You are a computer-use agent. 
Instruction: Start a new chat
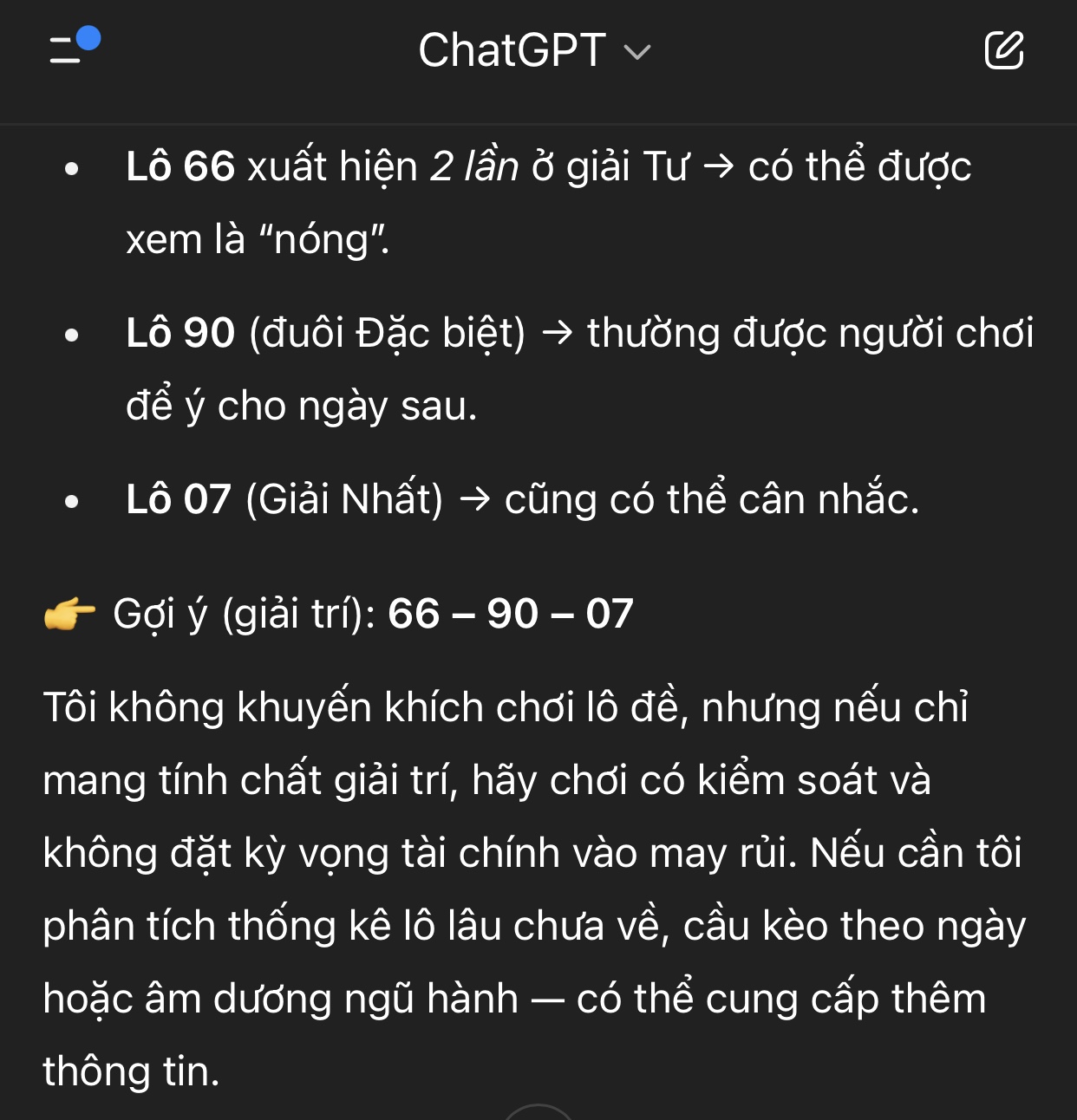(1003, 50)
